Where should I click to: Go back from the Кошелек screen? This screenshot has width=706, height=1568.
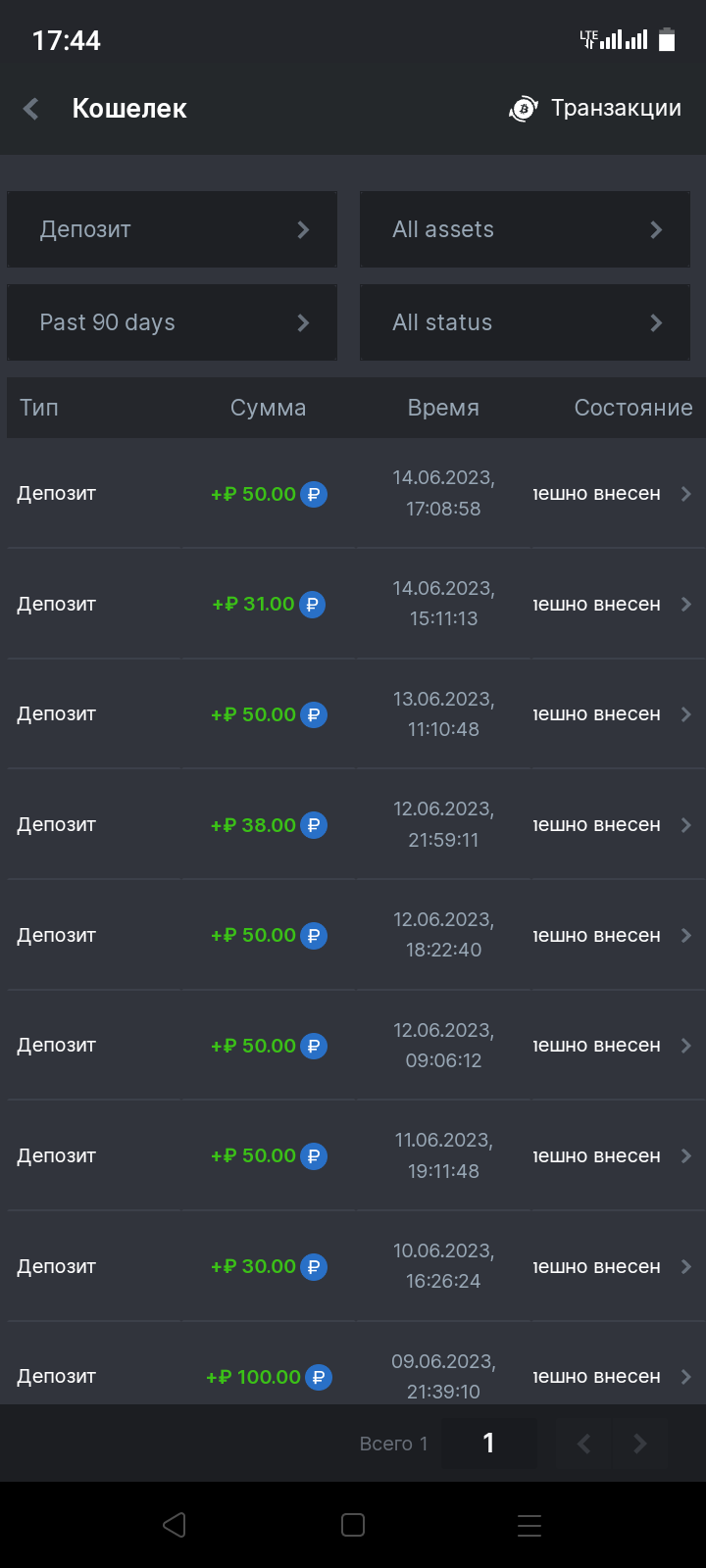click(x=31, y=109)
